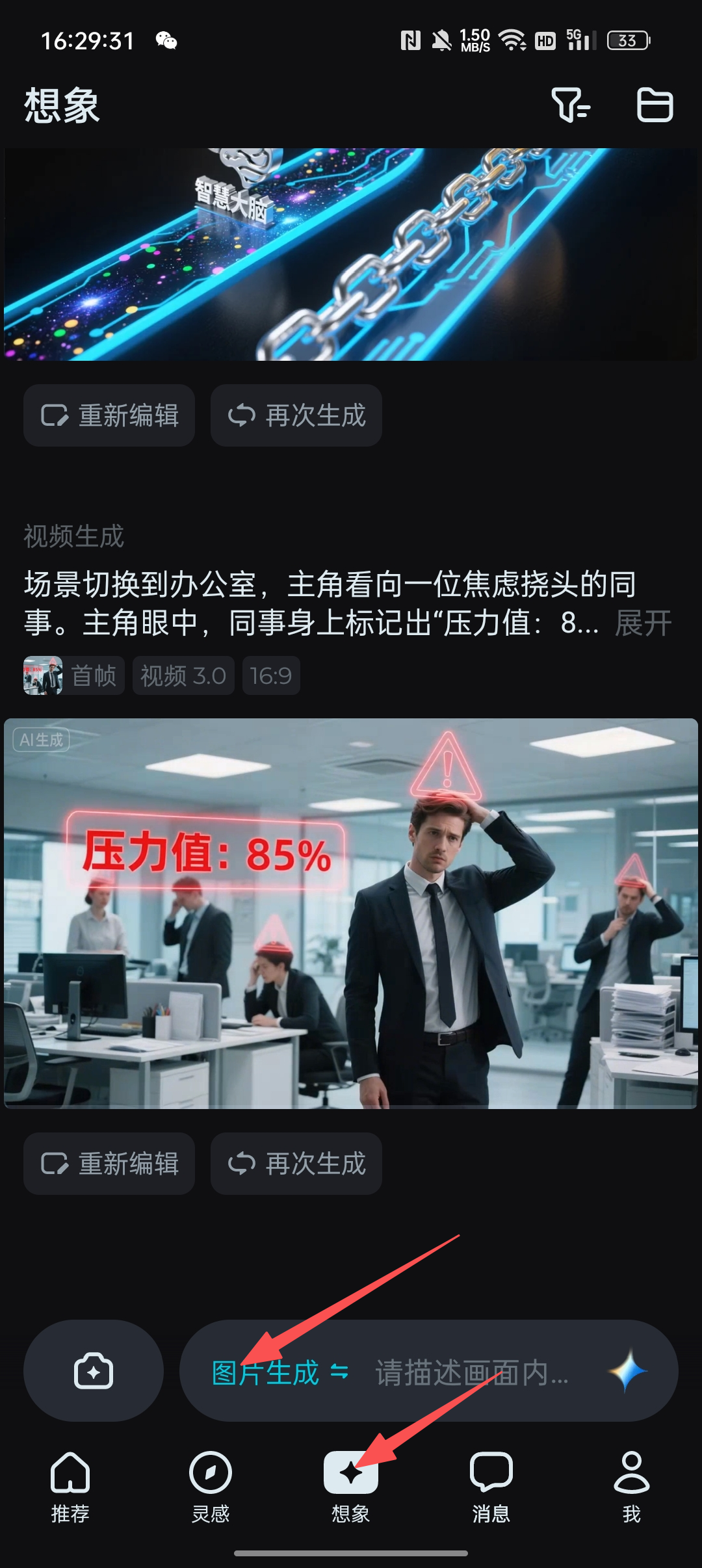Expand the prompt text with 展开

tap(643, 623)
